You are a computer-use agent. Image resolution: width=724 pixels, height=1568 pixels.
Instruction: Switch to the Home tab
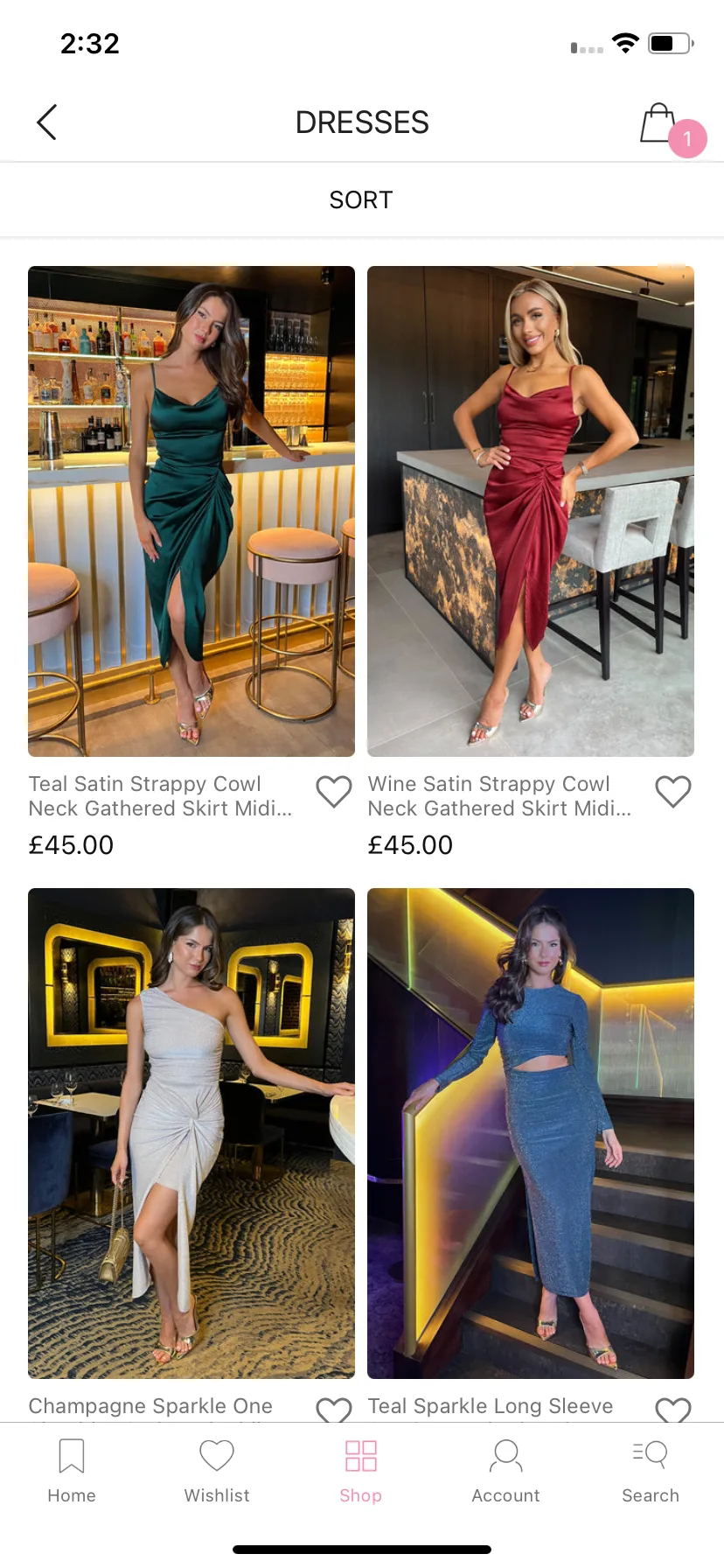pos(72,1470)
